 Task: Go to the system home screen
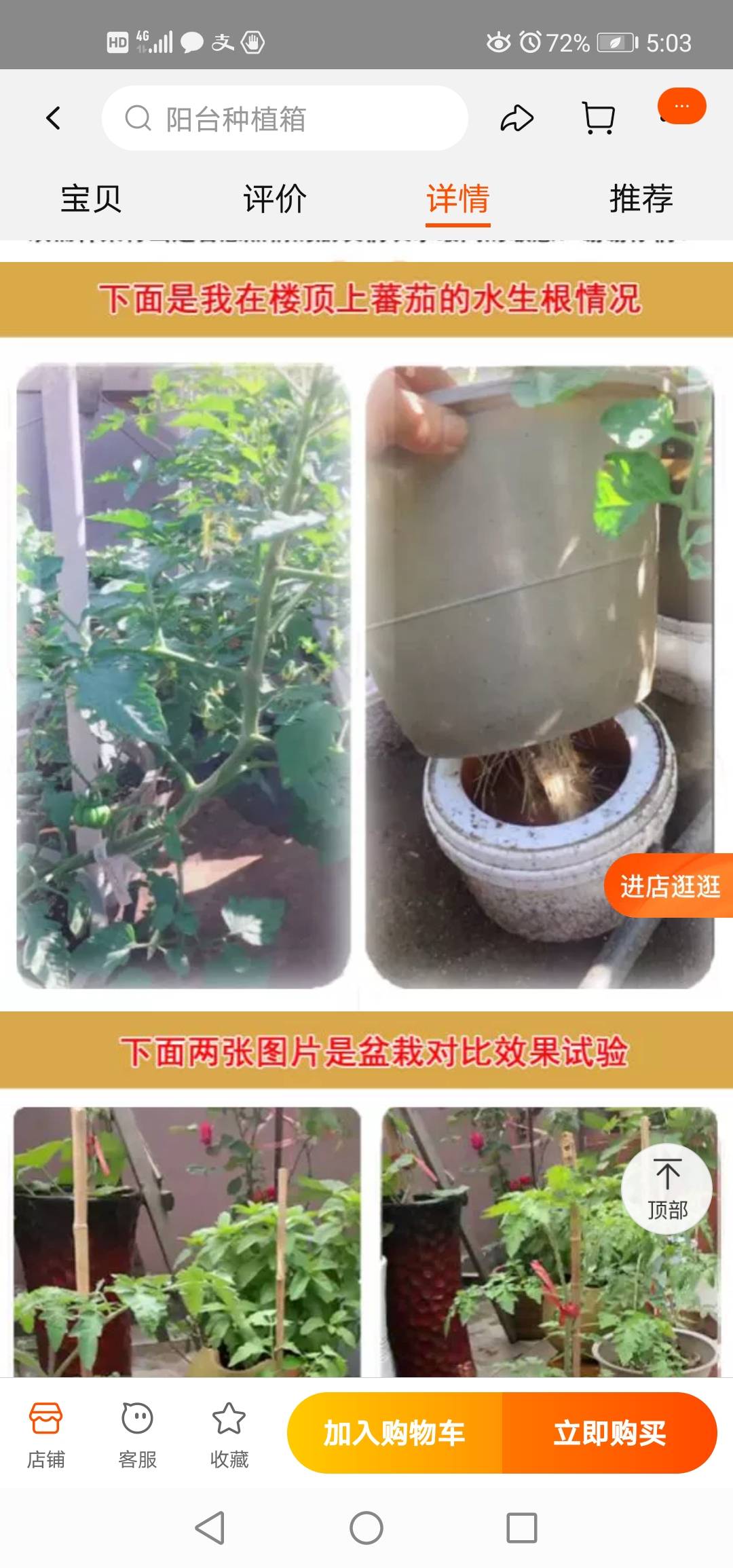(366, 1528)
